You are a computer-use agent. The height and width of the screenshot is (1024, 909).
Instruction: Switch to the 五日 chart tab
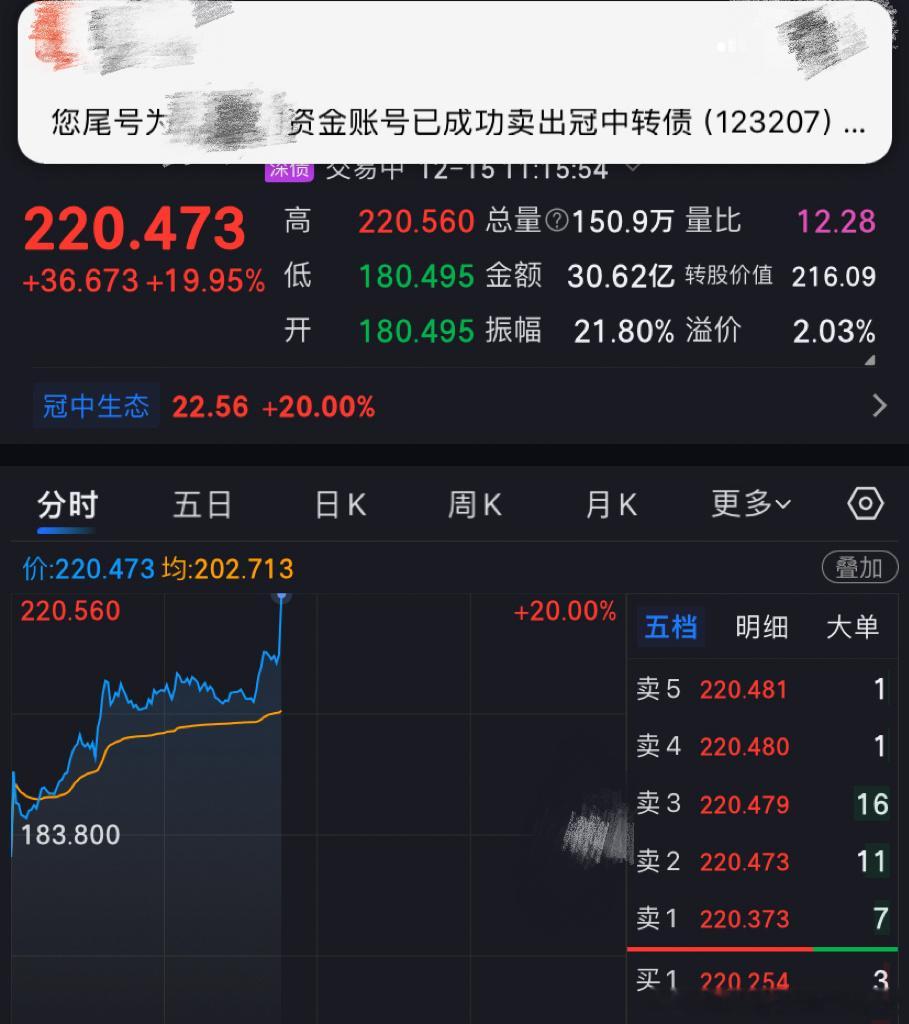pyautogui.click(x=202, y=505)
